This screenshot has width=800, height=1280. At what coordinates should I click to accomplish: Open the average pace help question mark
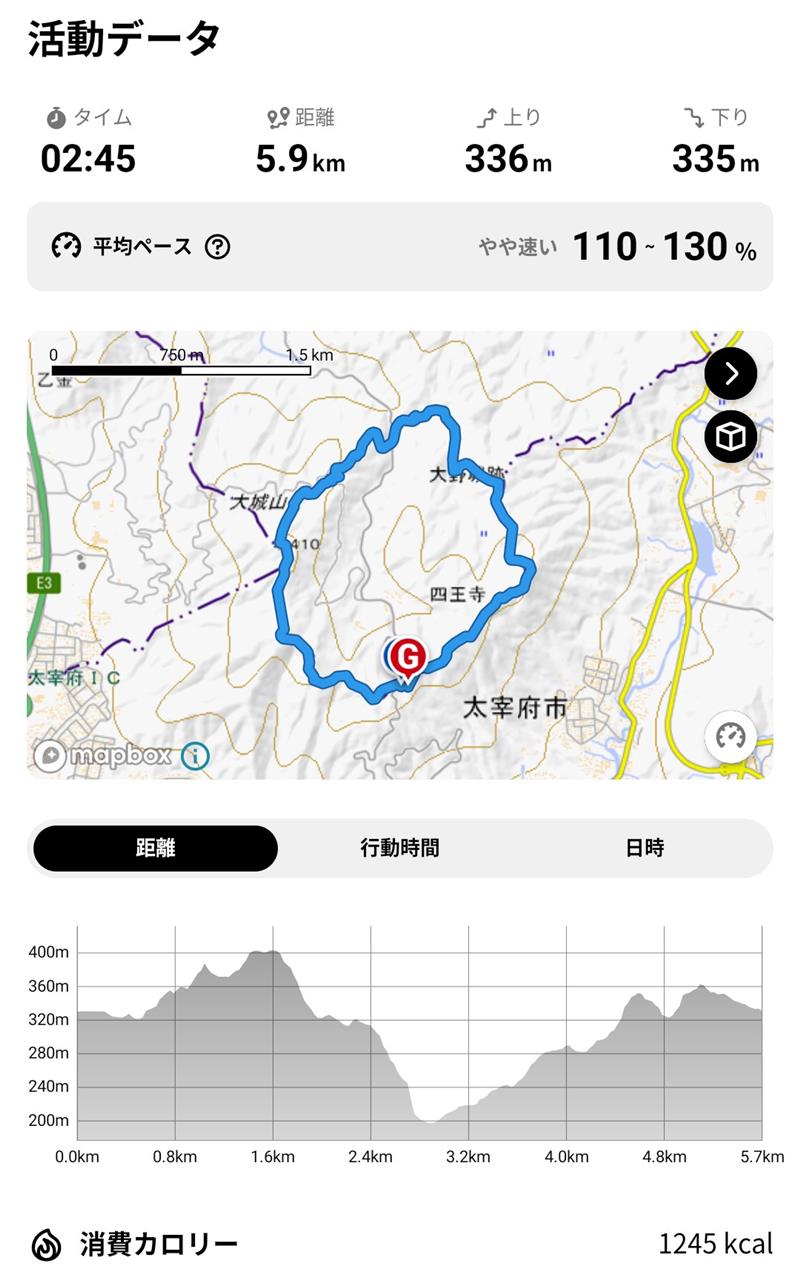pyautogui.click(x=217, y=246)
